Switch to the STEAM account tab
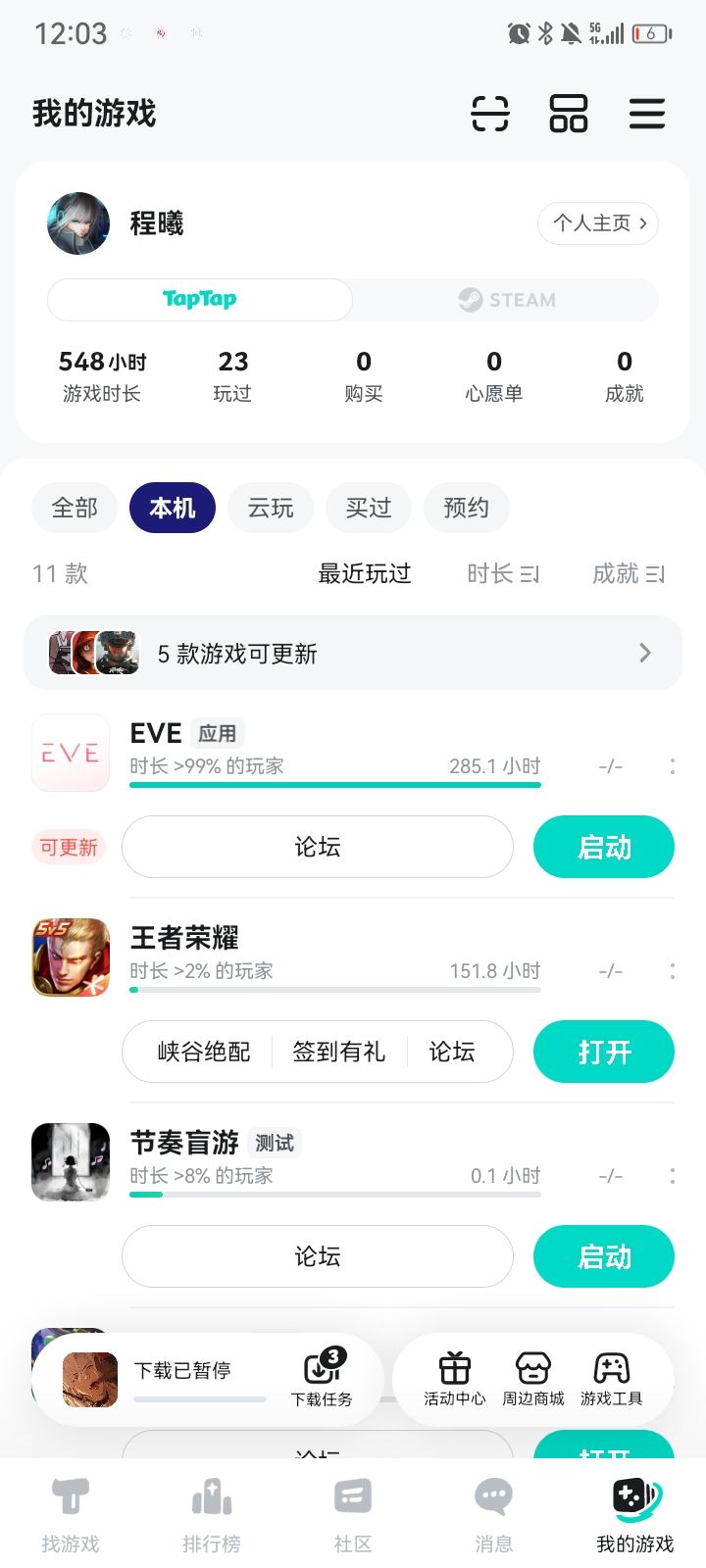This screenshot has height=1568, width=706. click(506, 300)
